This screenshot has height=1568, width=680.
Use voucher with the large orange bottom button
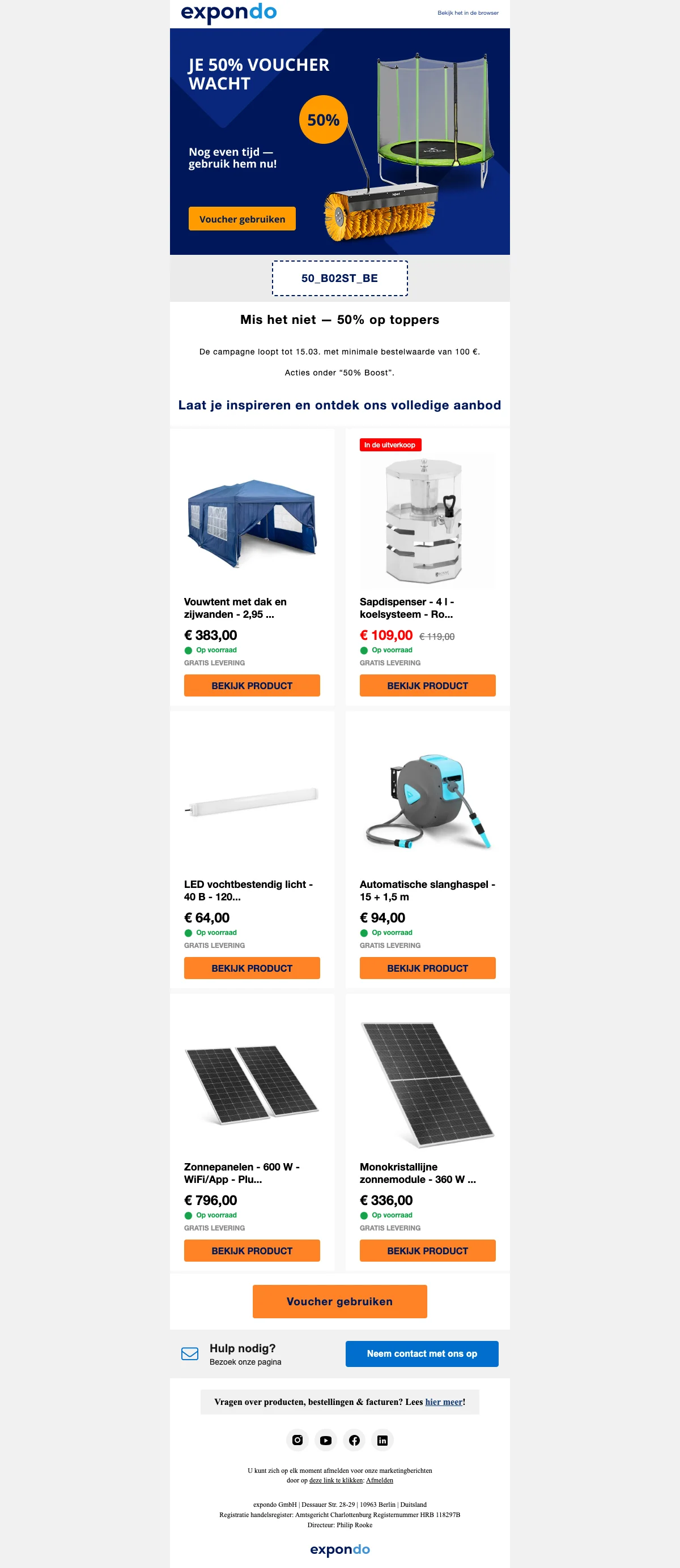point(339,1301)
